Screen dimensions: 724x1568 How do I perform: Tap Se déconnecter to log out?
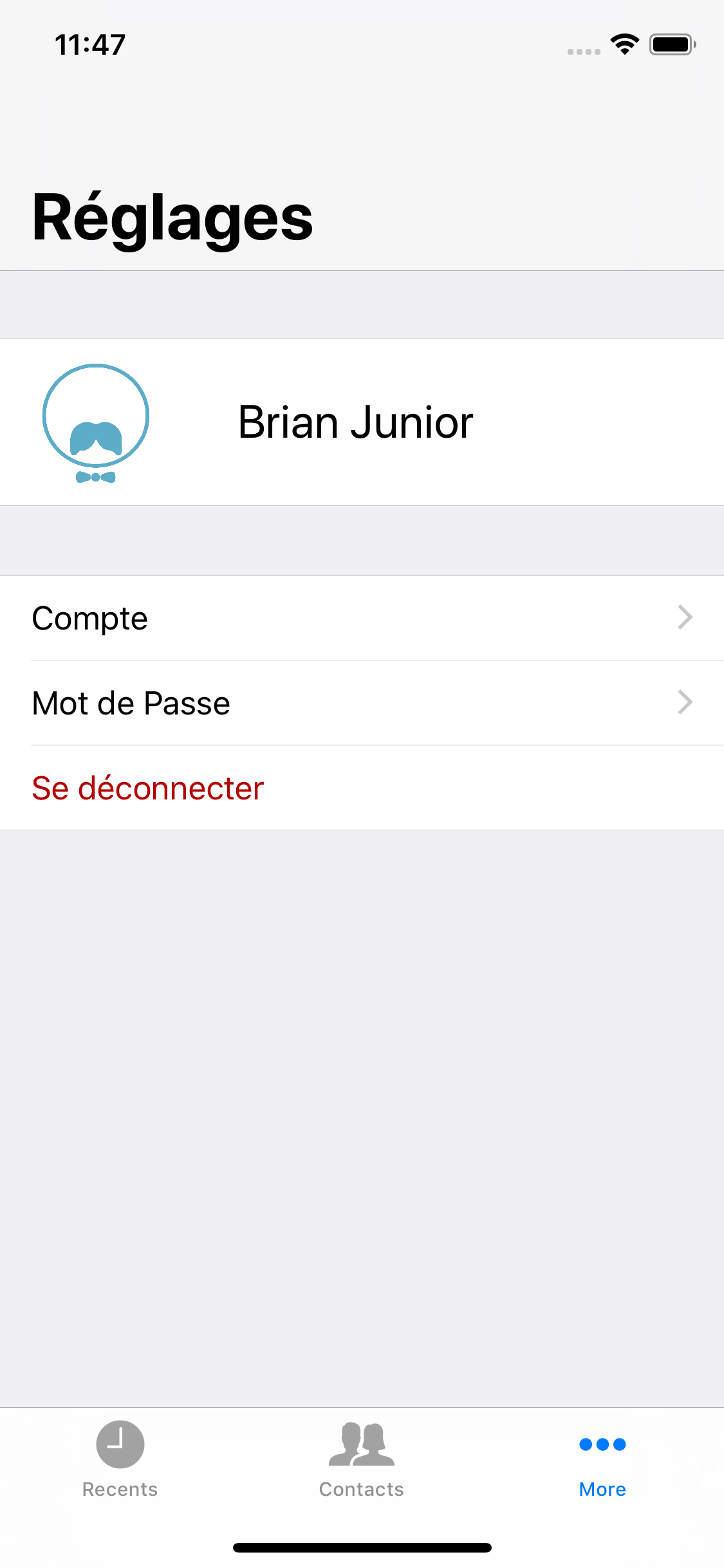coord(148,788)
